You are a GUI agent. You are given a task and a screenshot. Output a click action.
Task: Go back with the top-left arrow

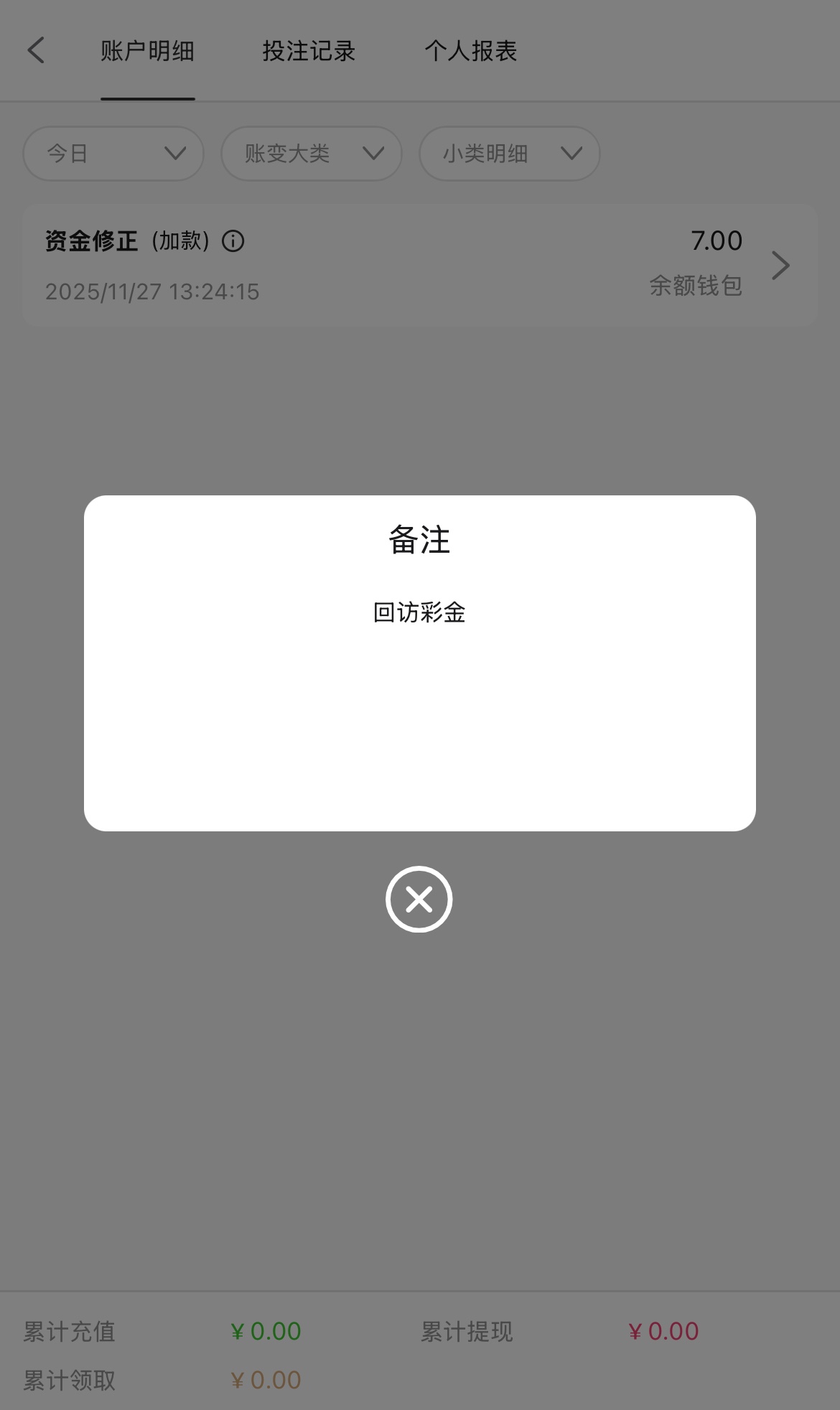point(37,51)
